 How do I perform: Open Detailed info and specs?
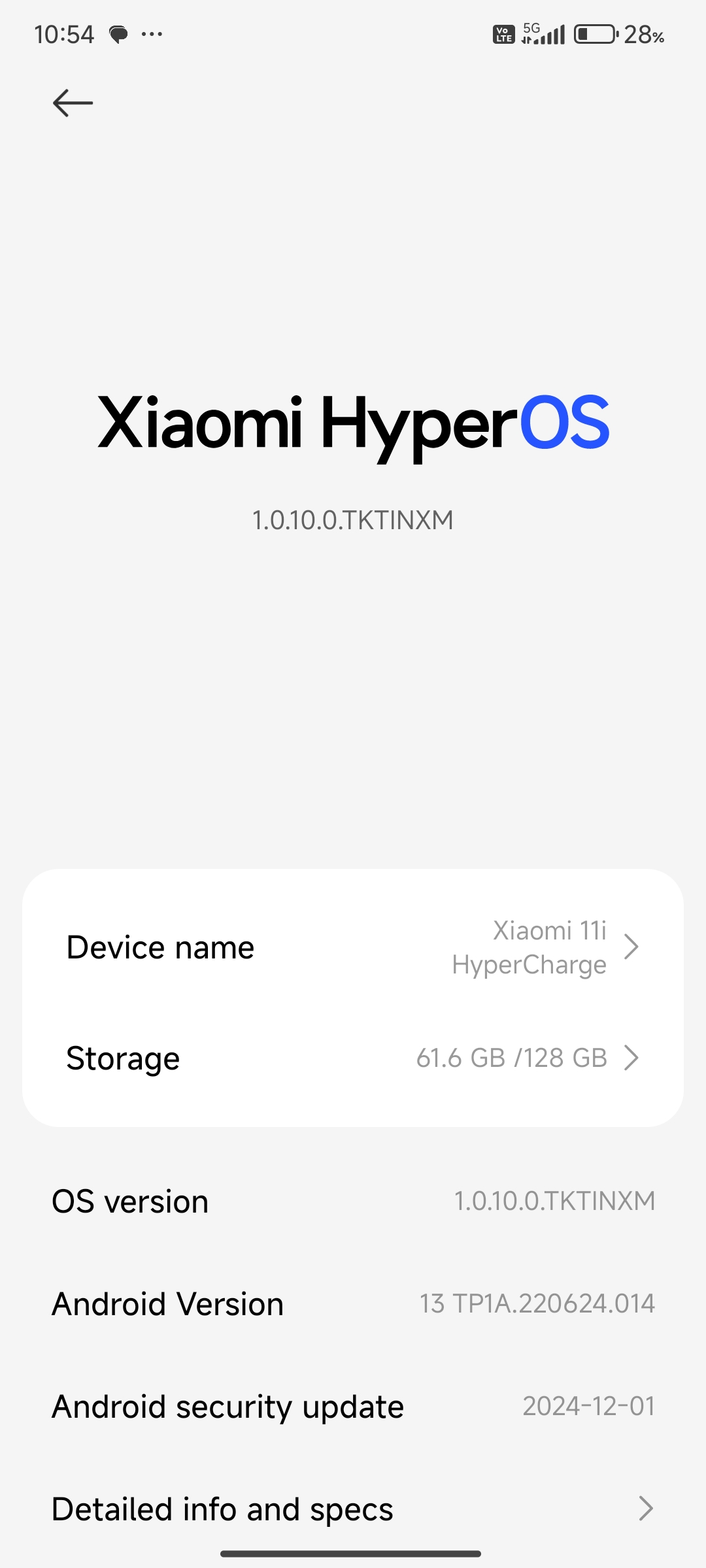tap(353, 1509)
